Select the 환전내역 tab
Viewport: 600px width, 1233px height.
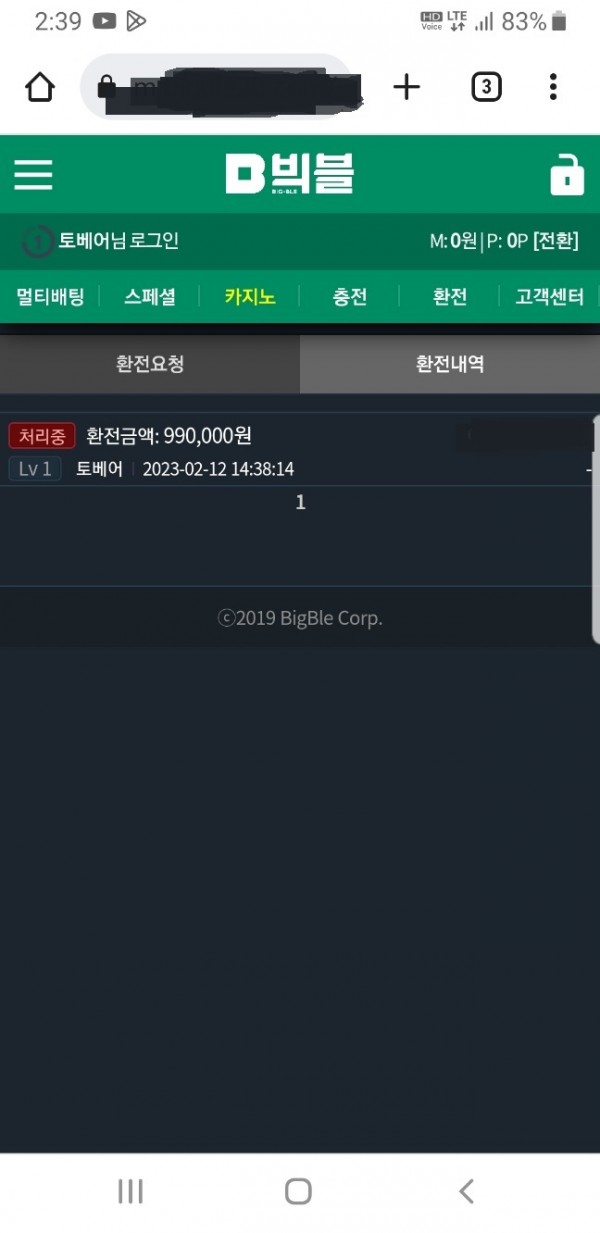coord(450,364)
